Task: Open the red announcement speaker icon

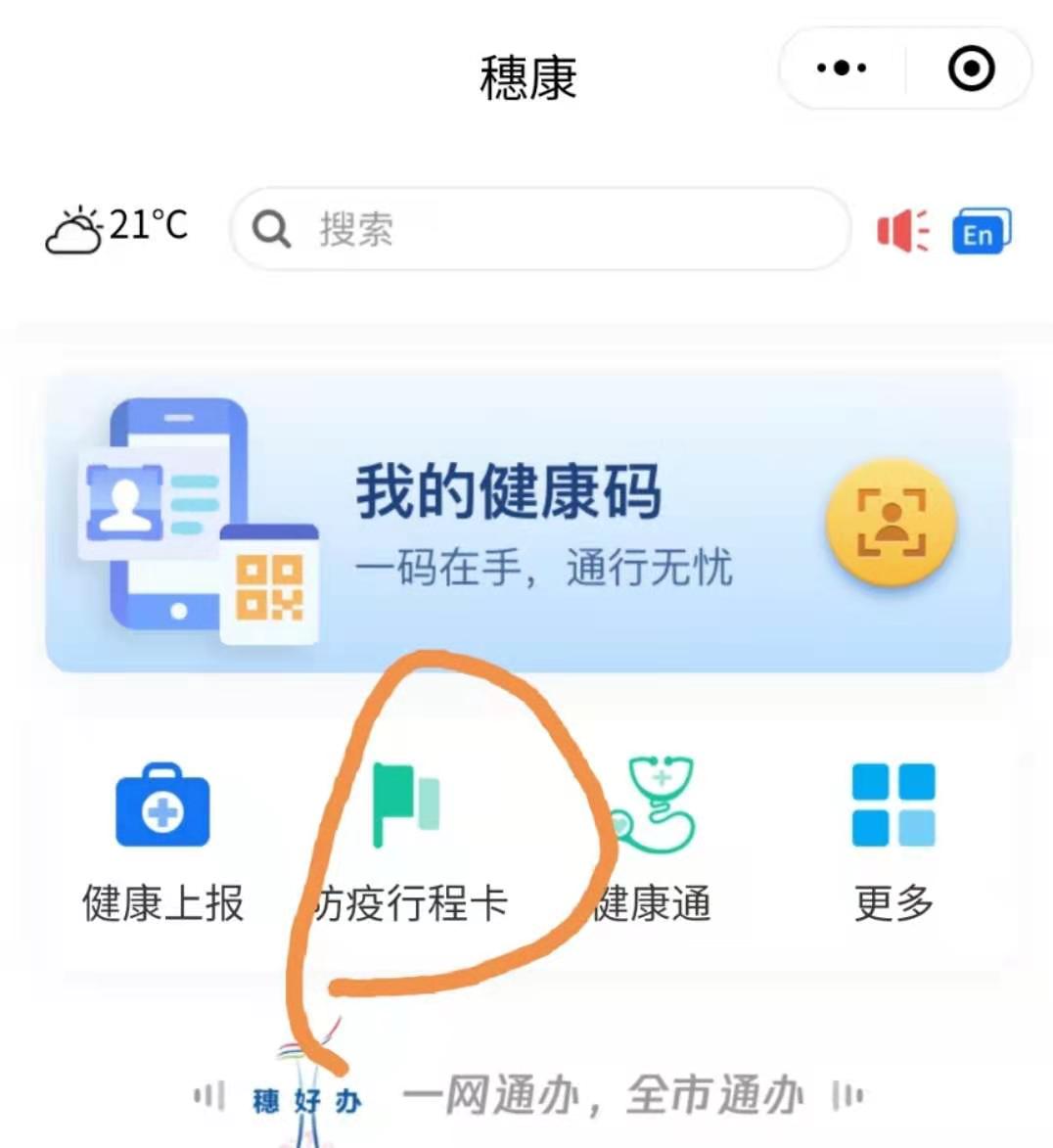Action: tap(902, 232)
